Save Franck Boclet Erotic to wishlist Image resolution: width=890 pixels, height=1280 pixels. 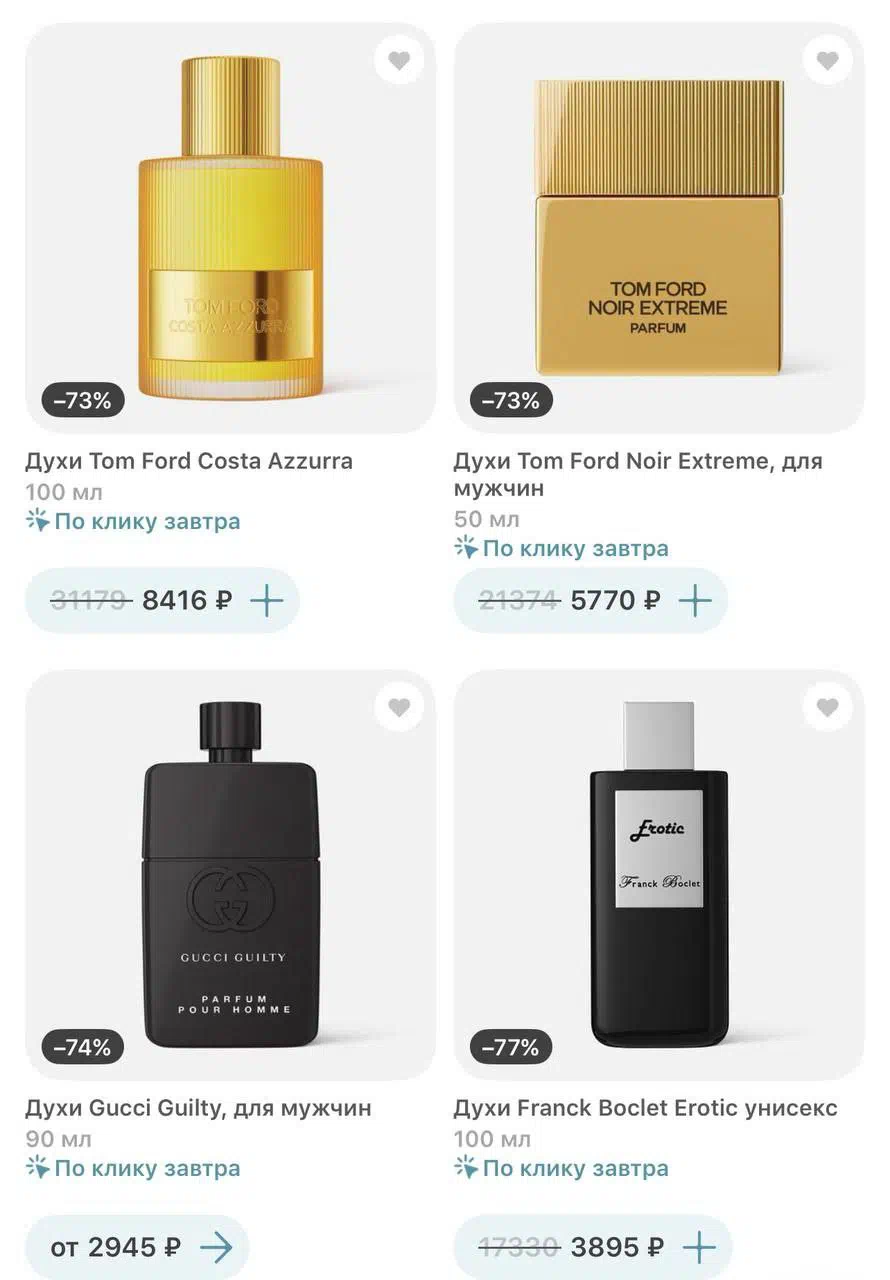827,708
